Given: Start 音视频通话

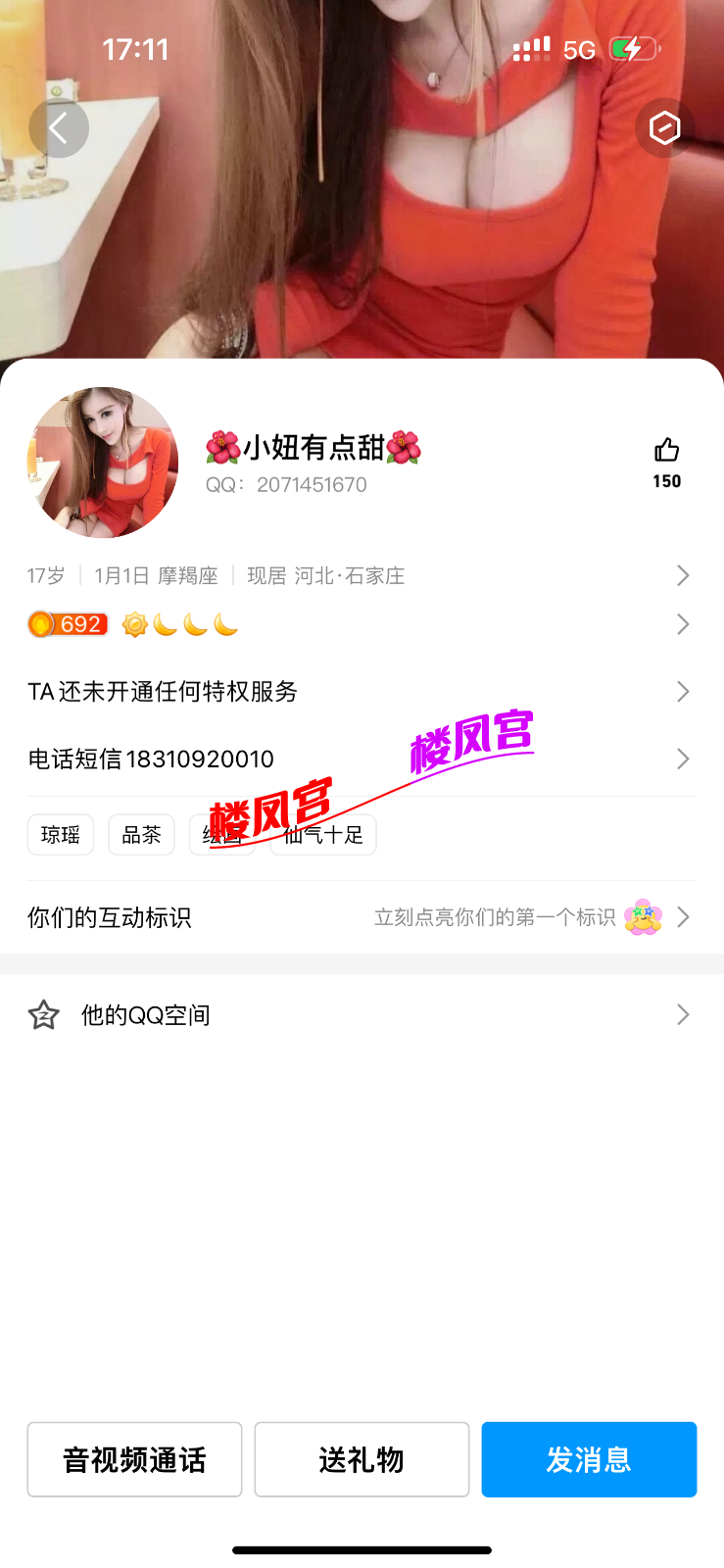Looking at the screenshot, I should pyautogui.click(x=134, y=1459).
